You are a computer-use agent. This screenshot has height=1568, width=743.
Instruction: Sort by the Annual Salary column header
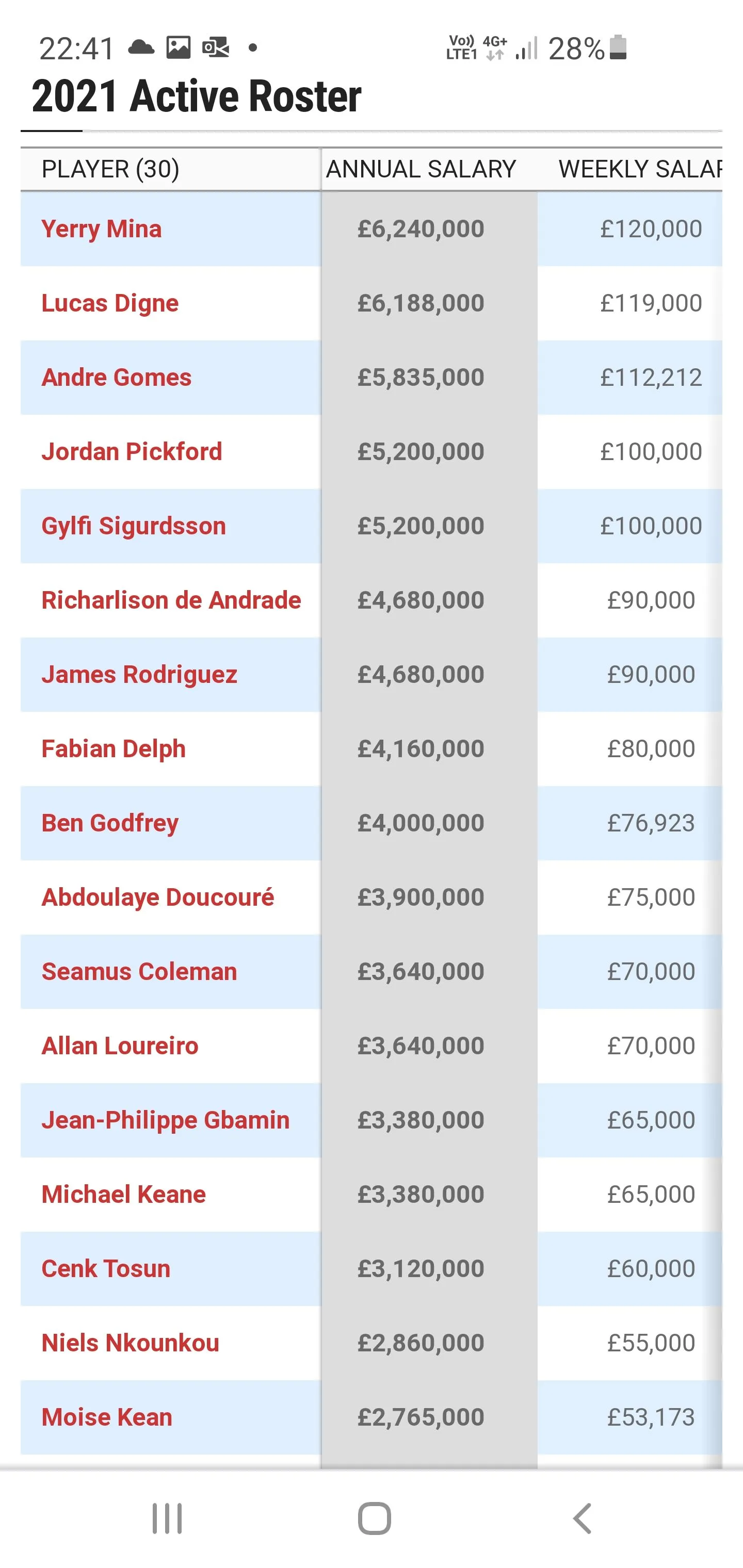421,169
